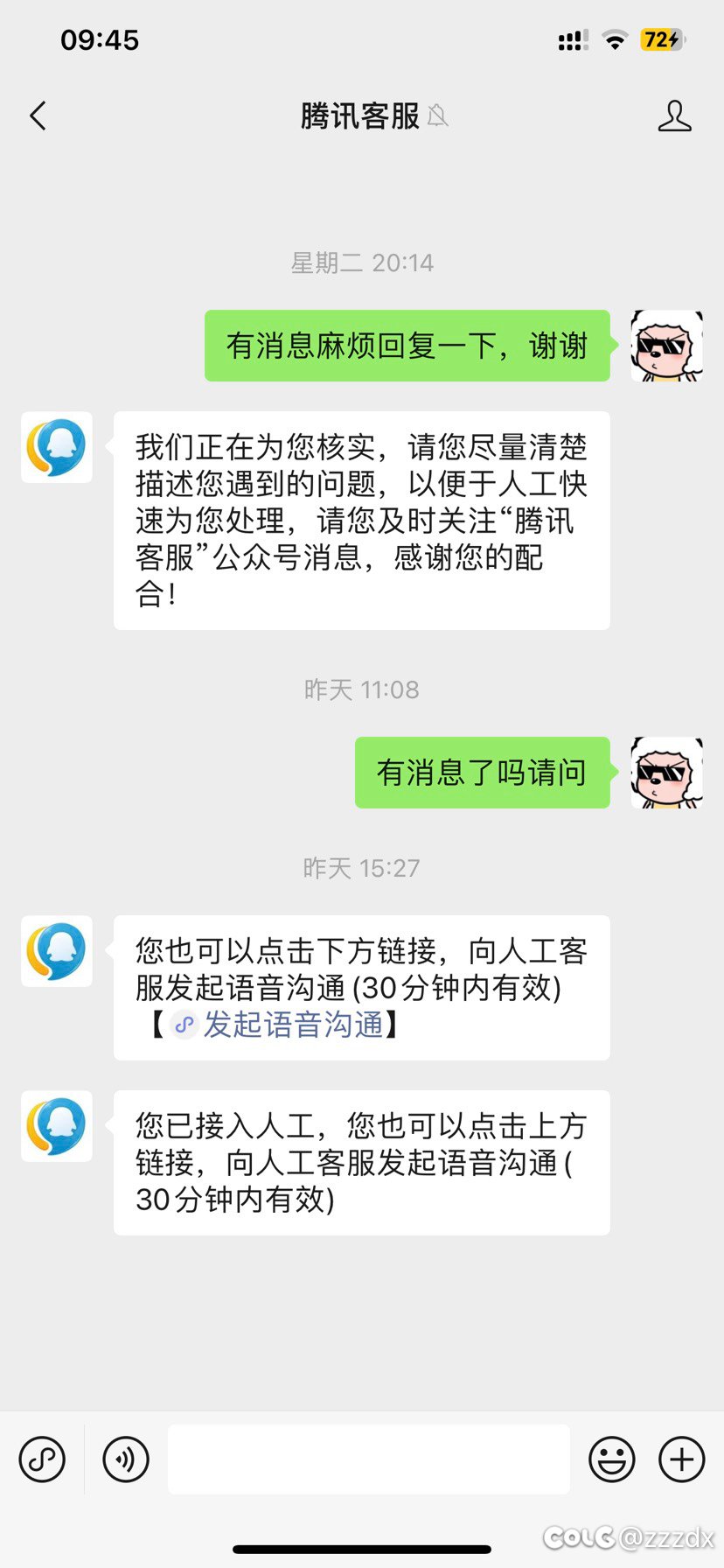Image resolution: width=724 pixels, height=1568 pixels.
Task: Open the plus attachments menu
Action: click(681, 1459)
